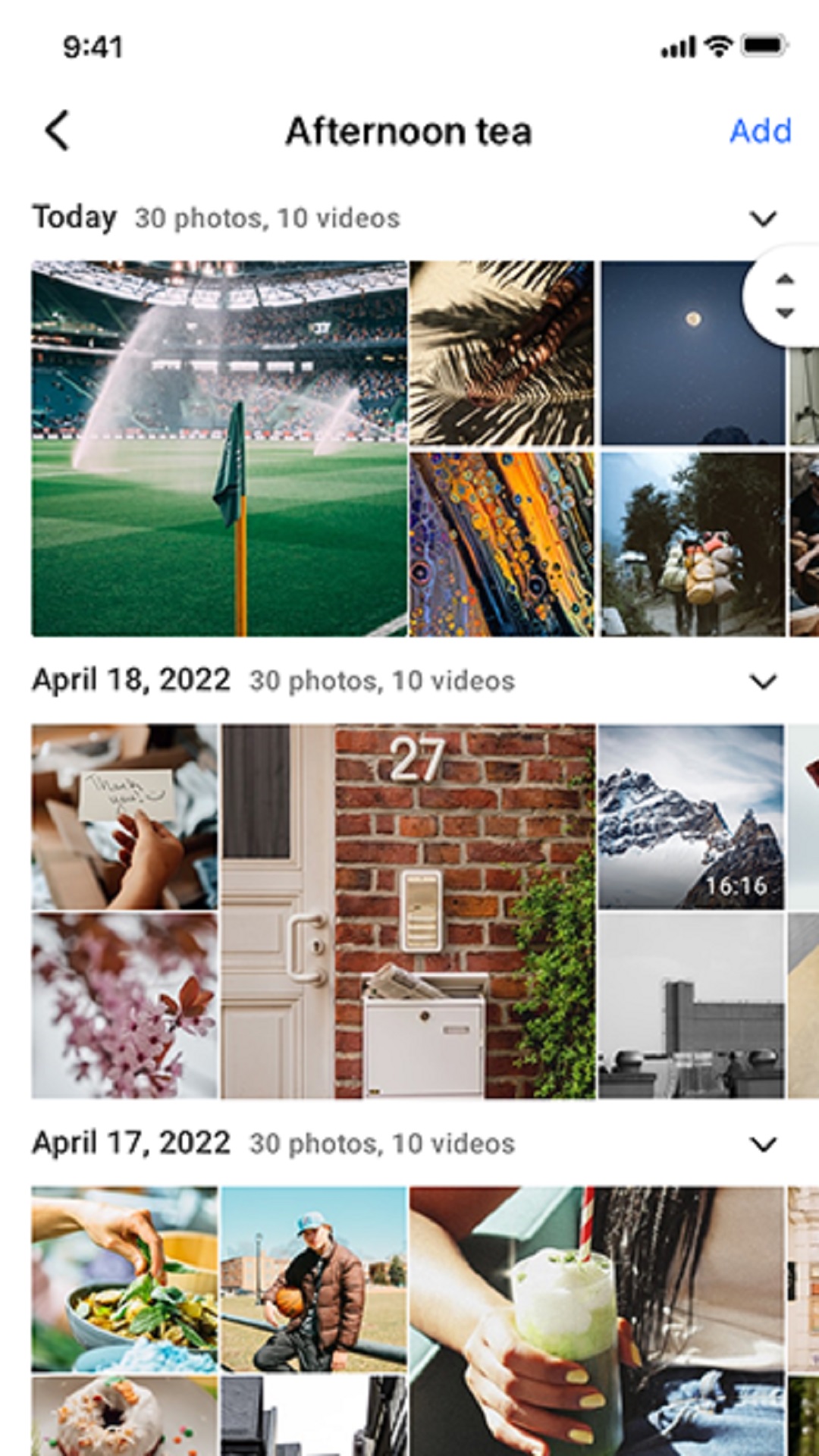Open the sprinkled donut photo
The image size is (819, 1456).
tap(124, 1417)
